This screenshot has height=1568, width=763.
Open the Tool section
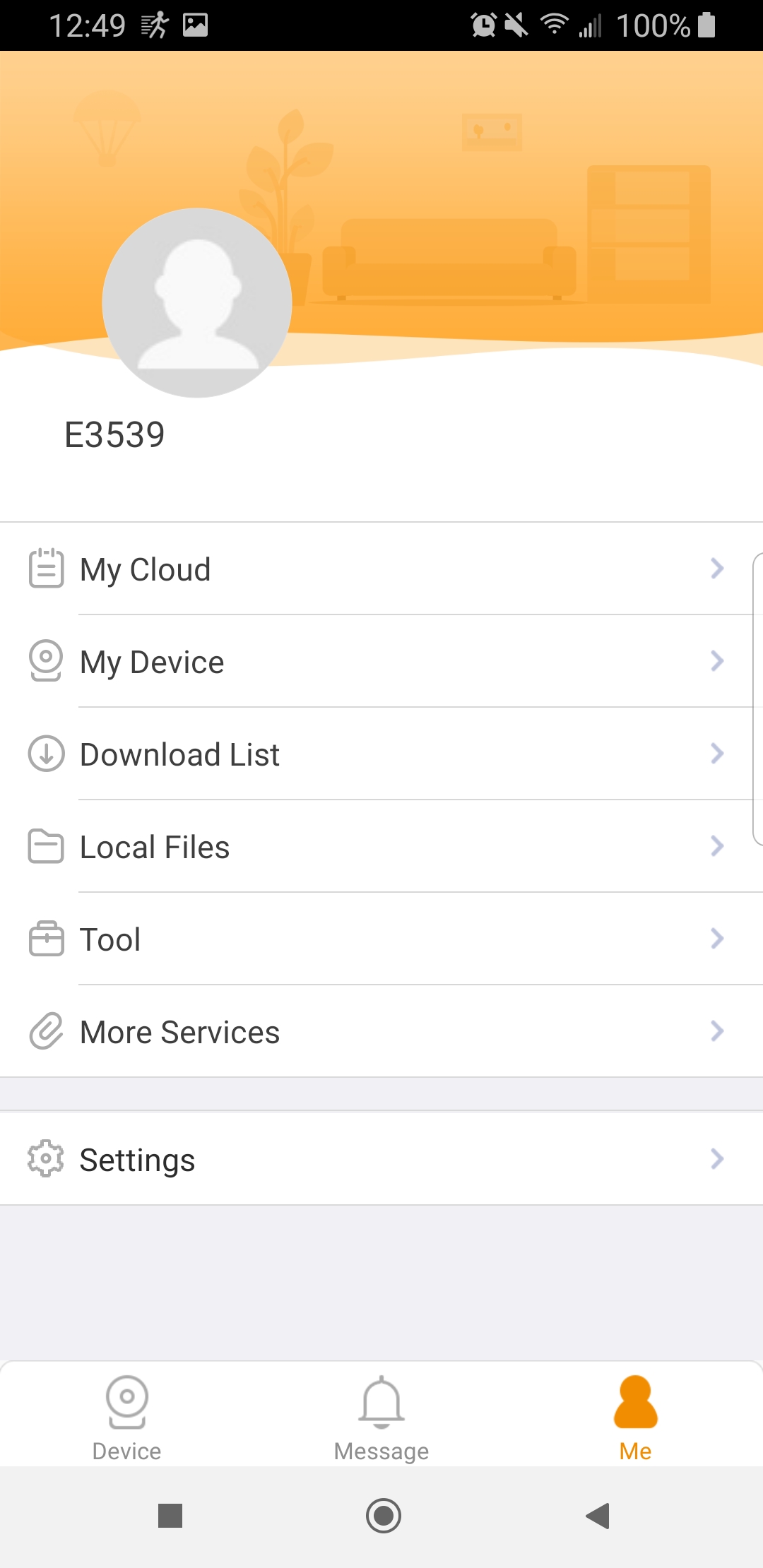[381, 939]
